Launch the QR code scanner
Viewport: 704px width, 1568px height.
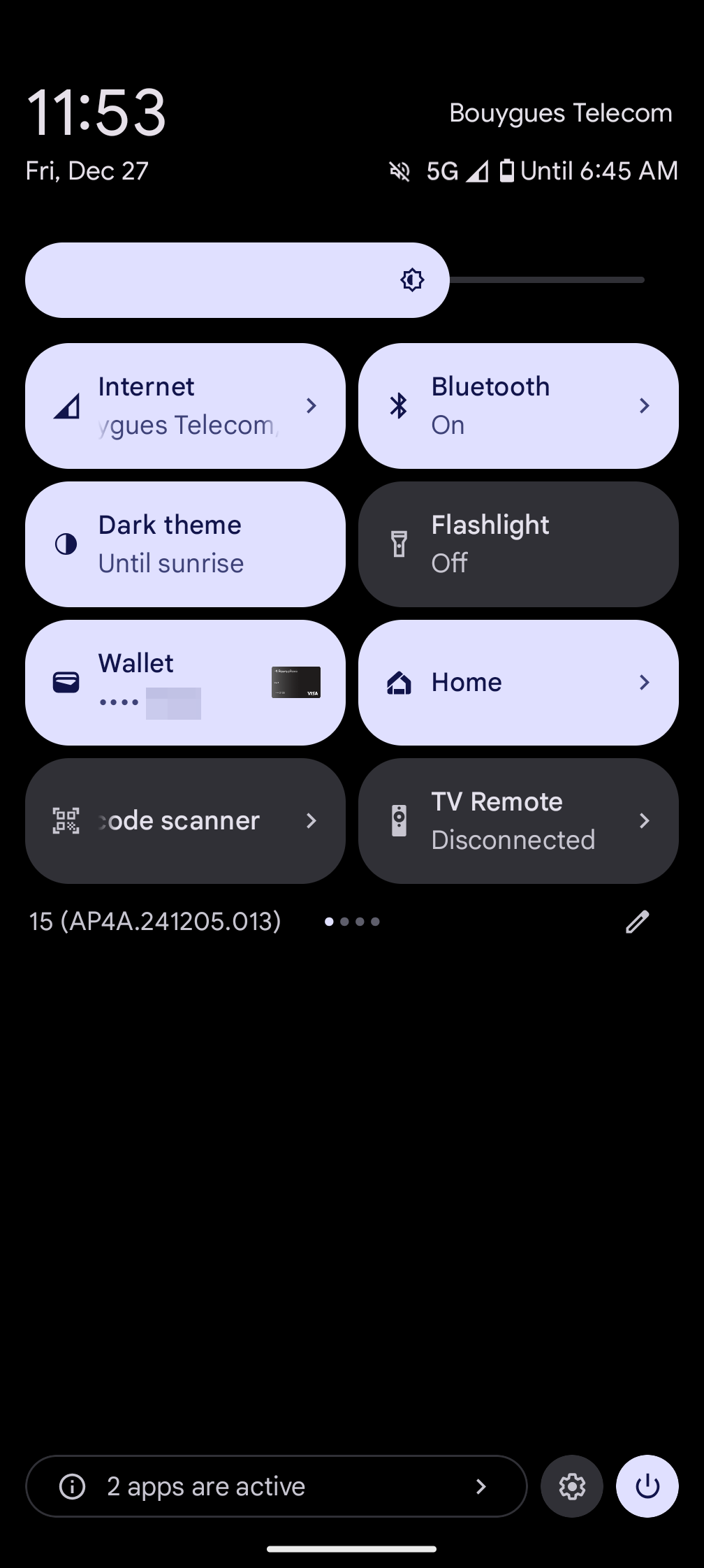185,821
